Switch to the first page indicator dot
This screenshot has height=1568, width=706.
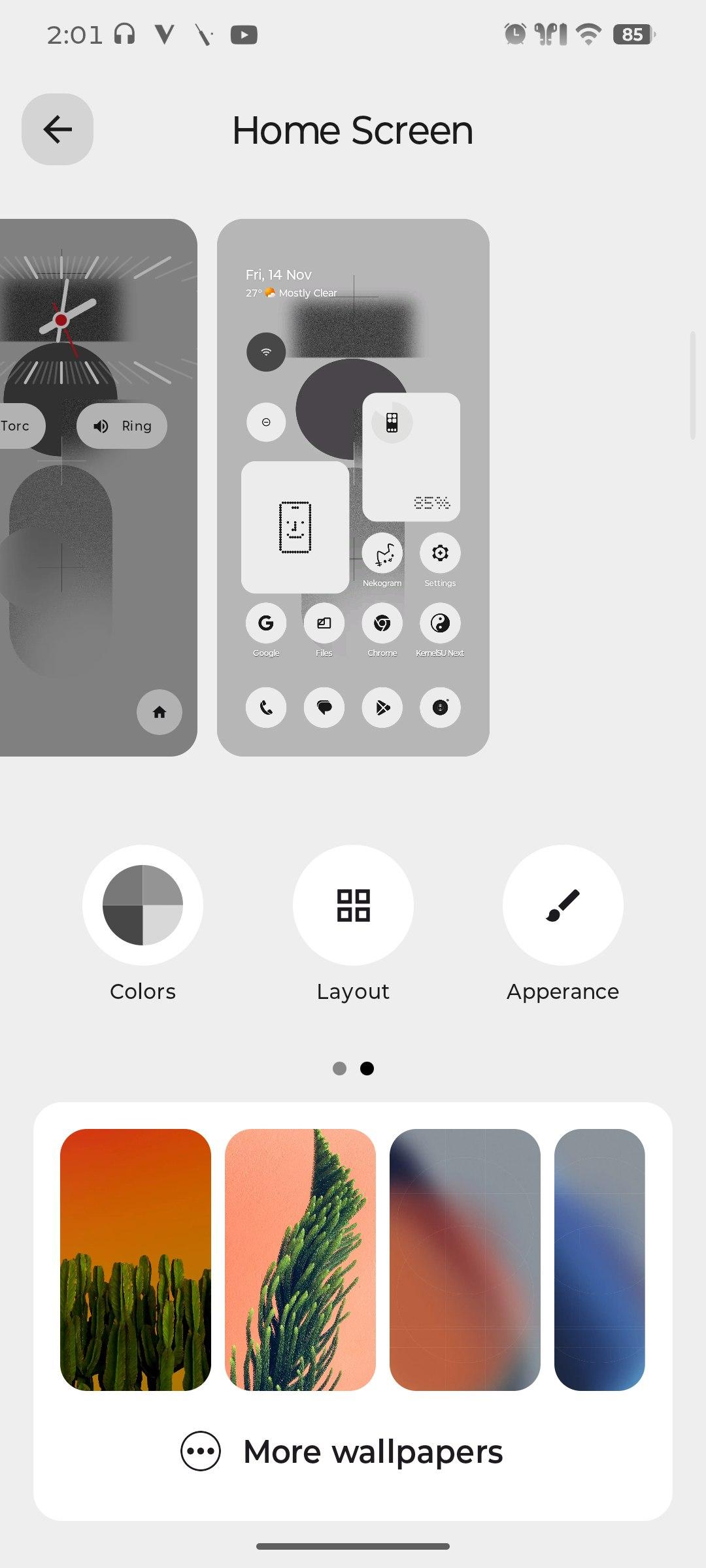339,1068
